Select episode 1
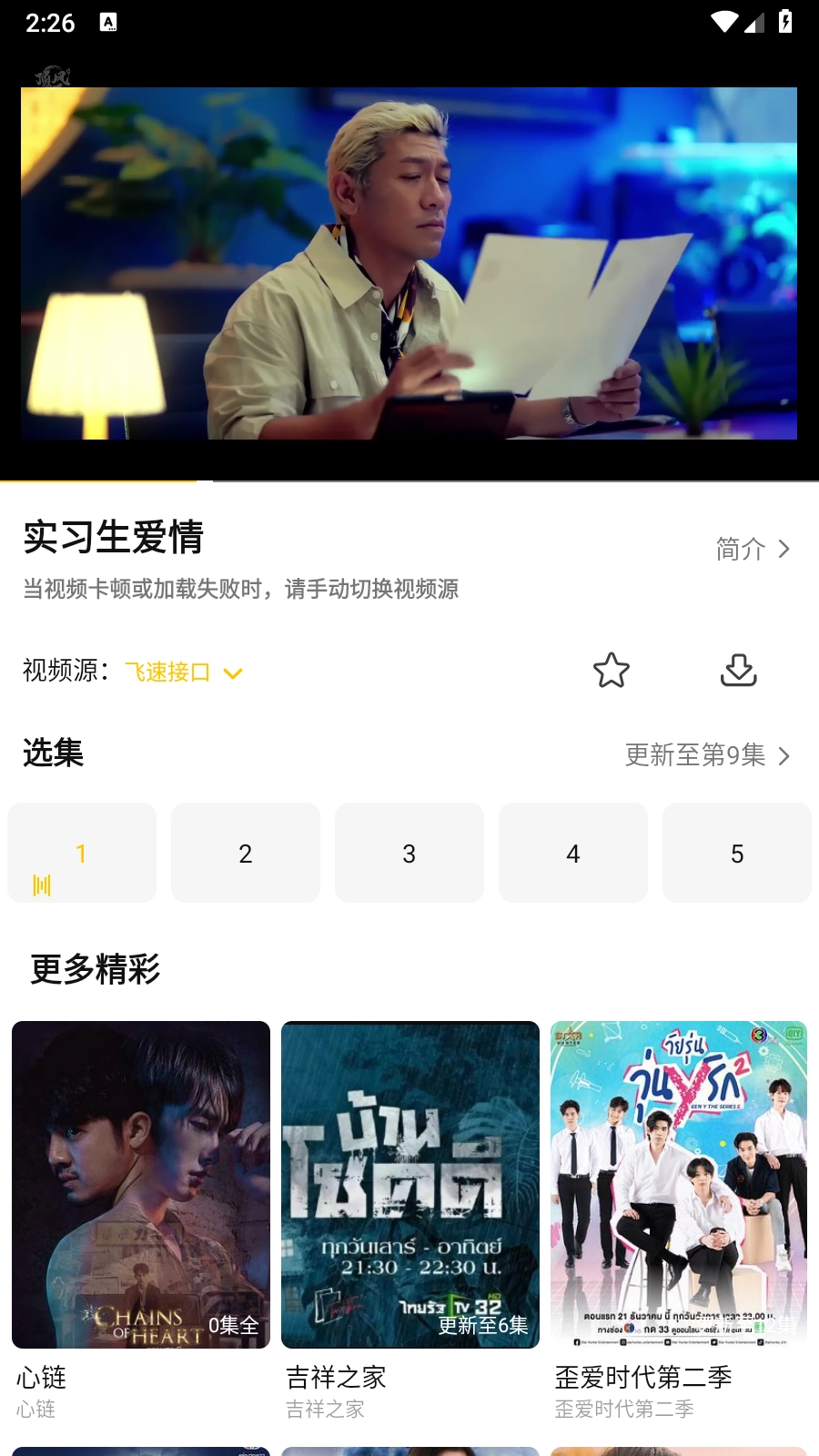Image resolution: width=819 pixels, height=1456 pixels. (82, 853)
